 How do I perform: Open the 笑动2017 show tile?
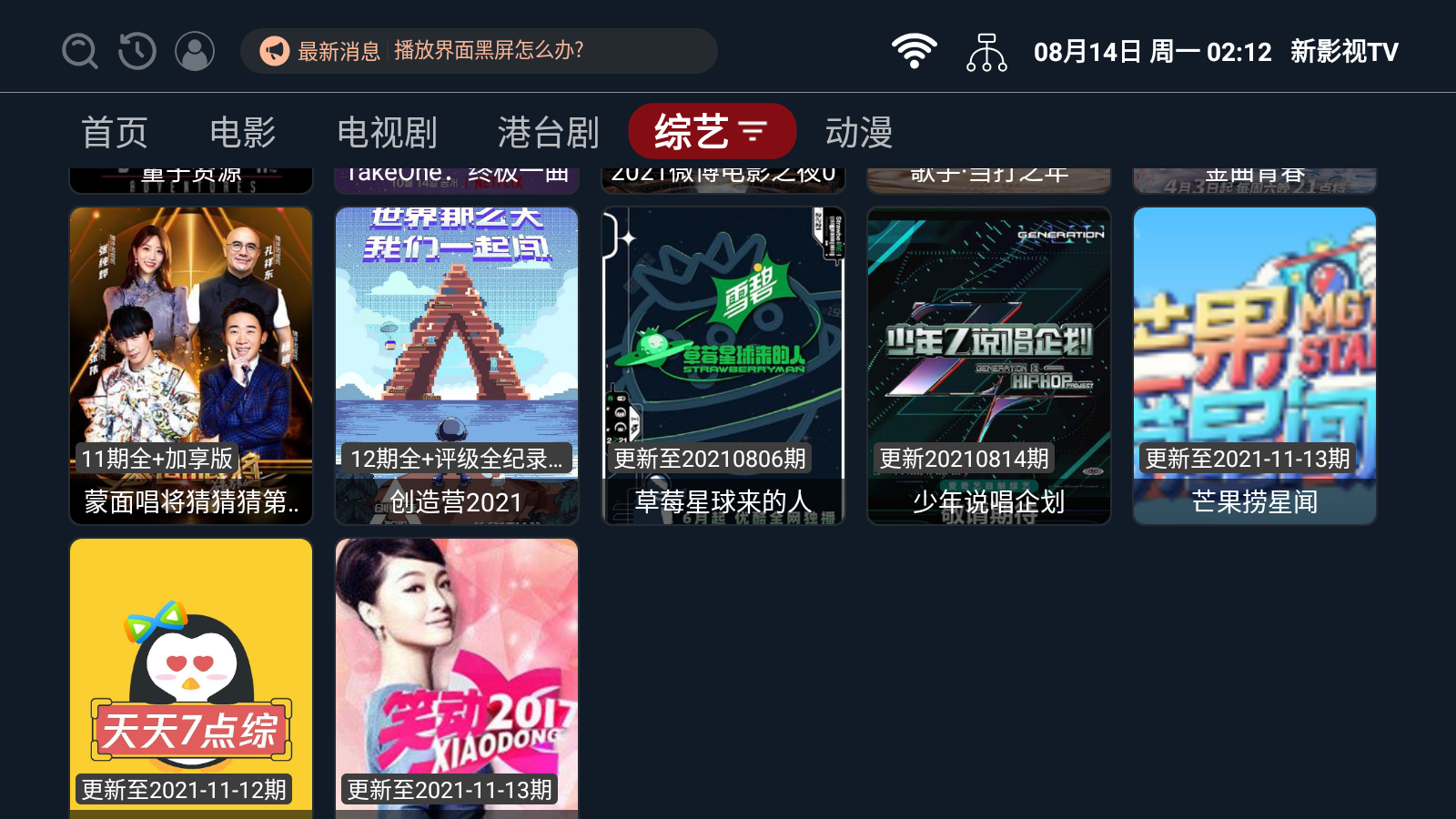click(x=457, y=678)
